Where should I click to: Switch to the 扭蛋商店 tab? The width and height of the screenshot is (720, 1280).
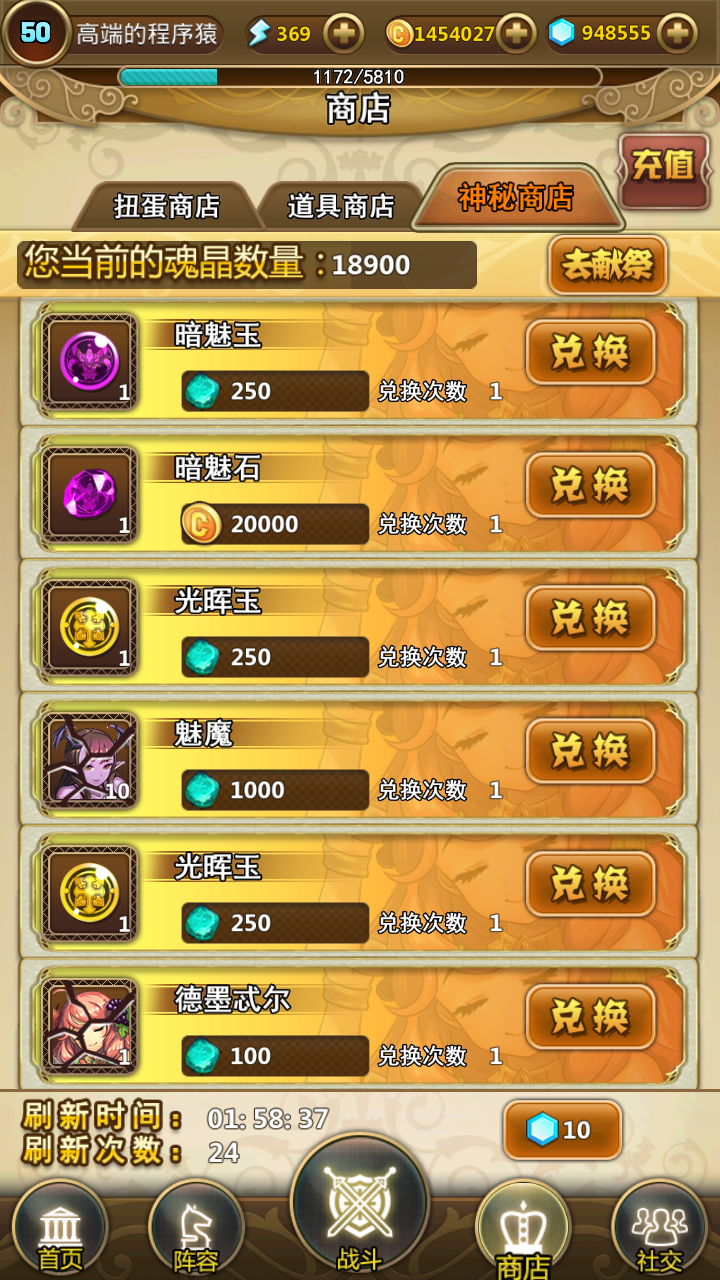point(167,206)
